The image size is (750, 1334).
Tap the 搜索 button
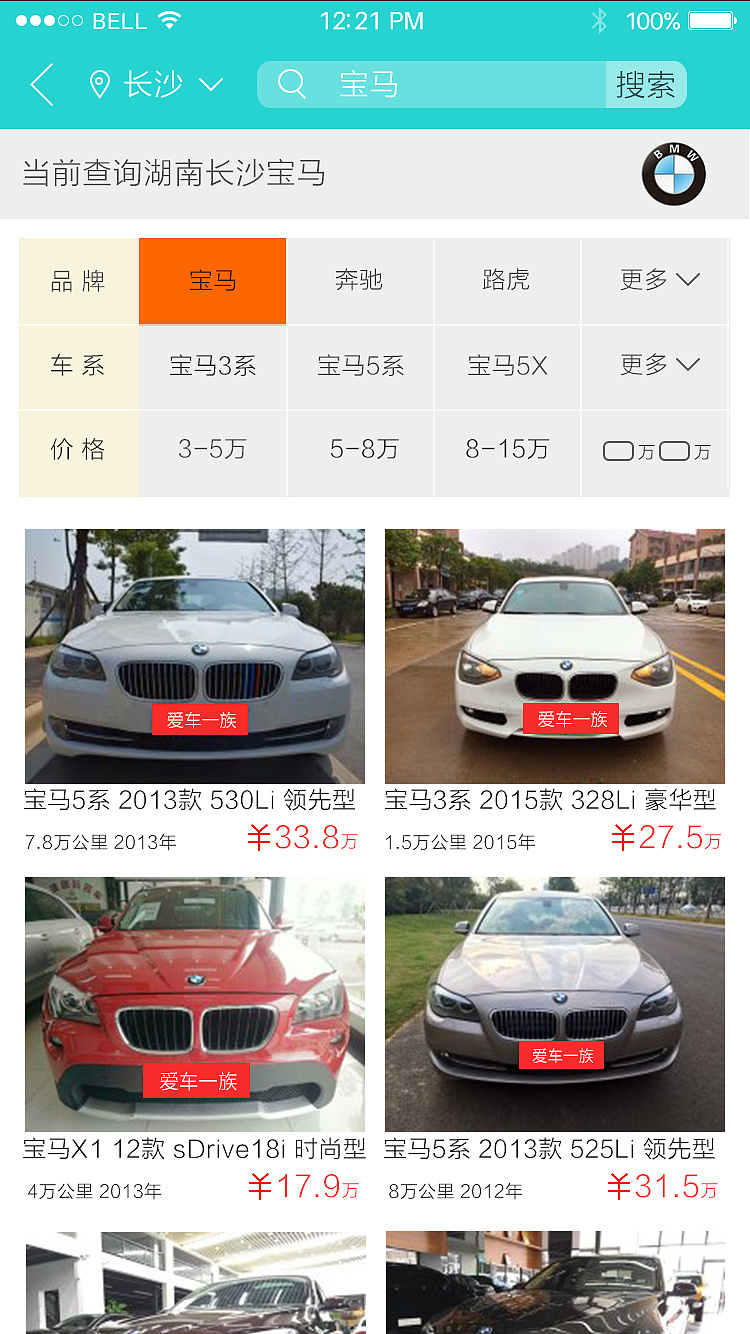646,85
